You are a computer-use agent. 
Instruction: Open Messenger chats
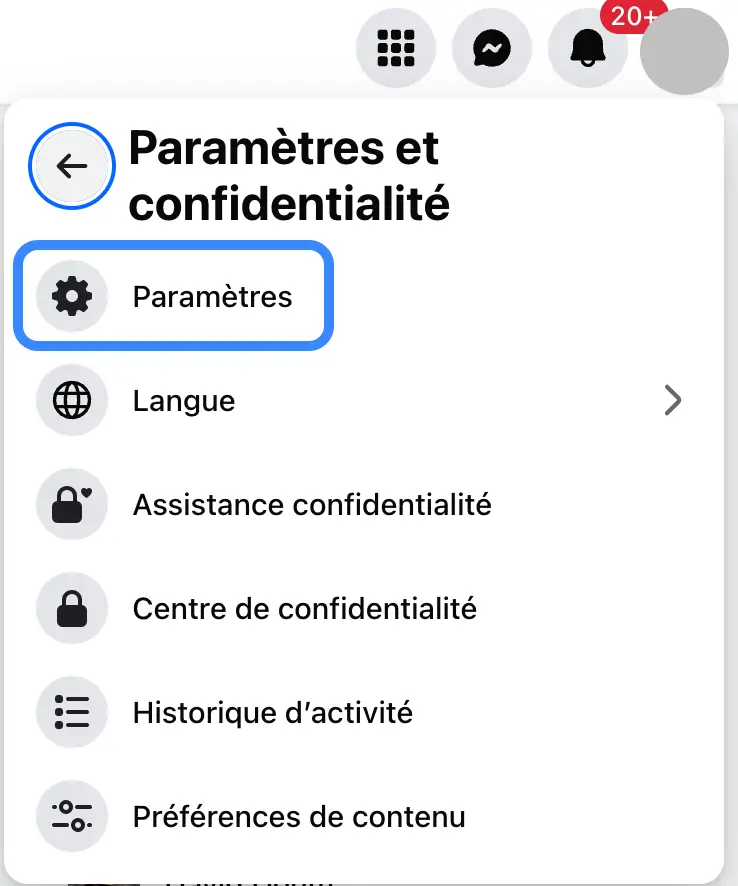tap(492, 48)
